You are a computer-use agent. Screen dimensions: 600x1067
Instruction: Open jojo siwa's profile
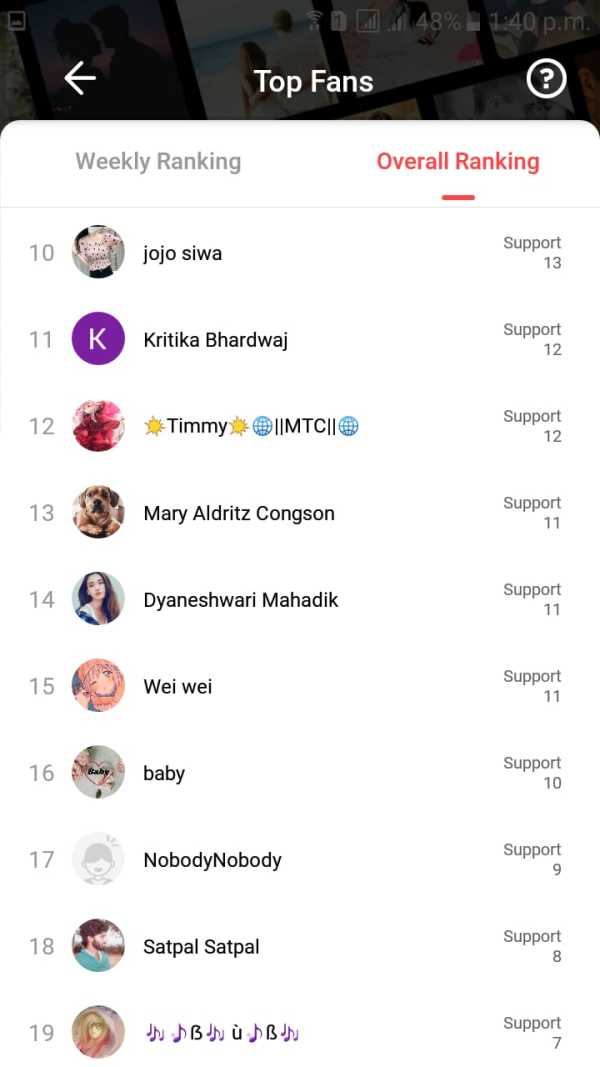coord(182,253)
